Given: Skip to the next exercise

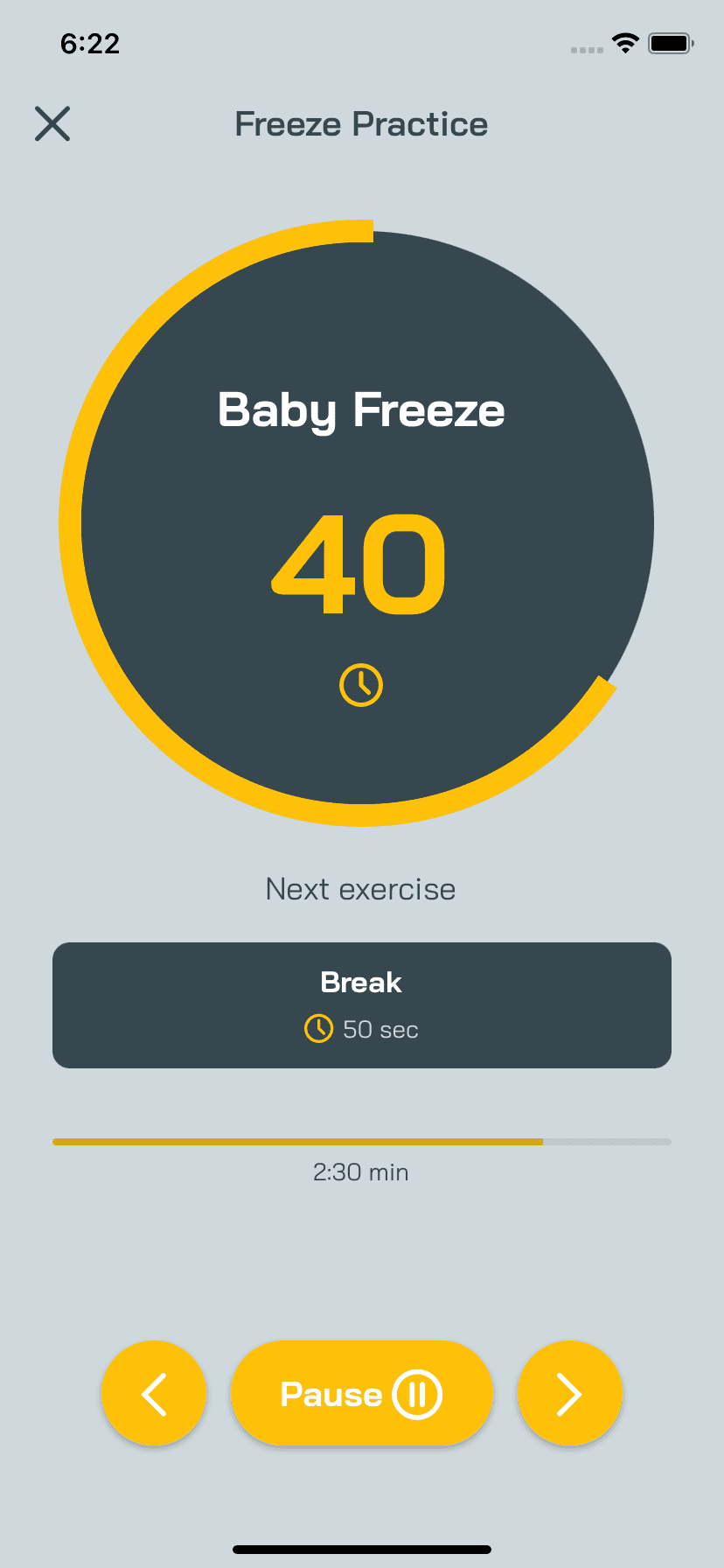Looking at the screenshot, I should (x=570, y=1394).
